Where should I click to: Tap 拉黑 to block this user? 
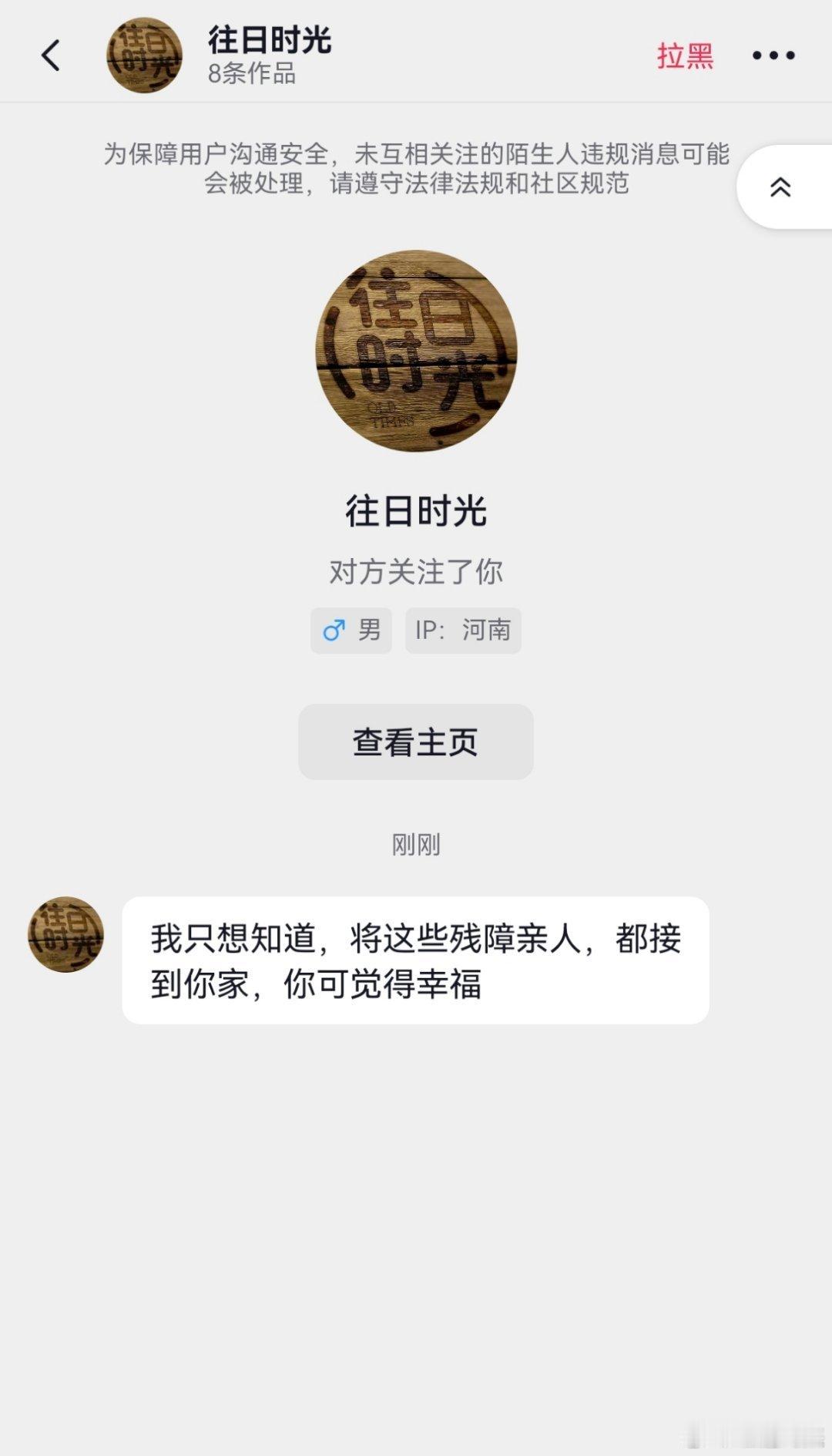click(685, 55)
